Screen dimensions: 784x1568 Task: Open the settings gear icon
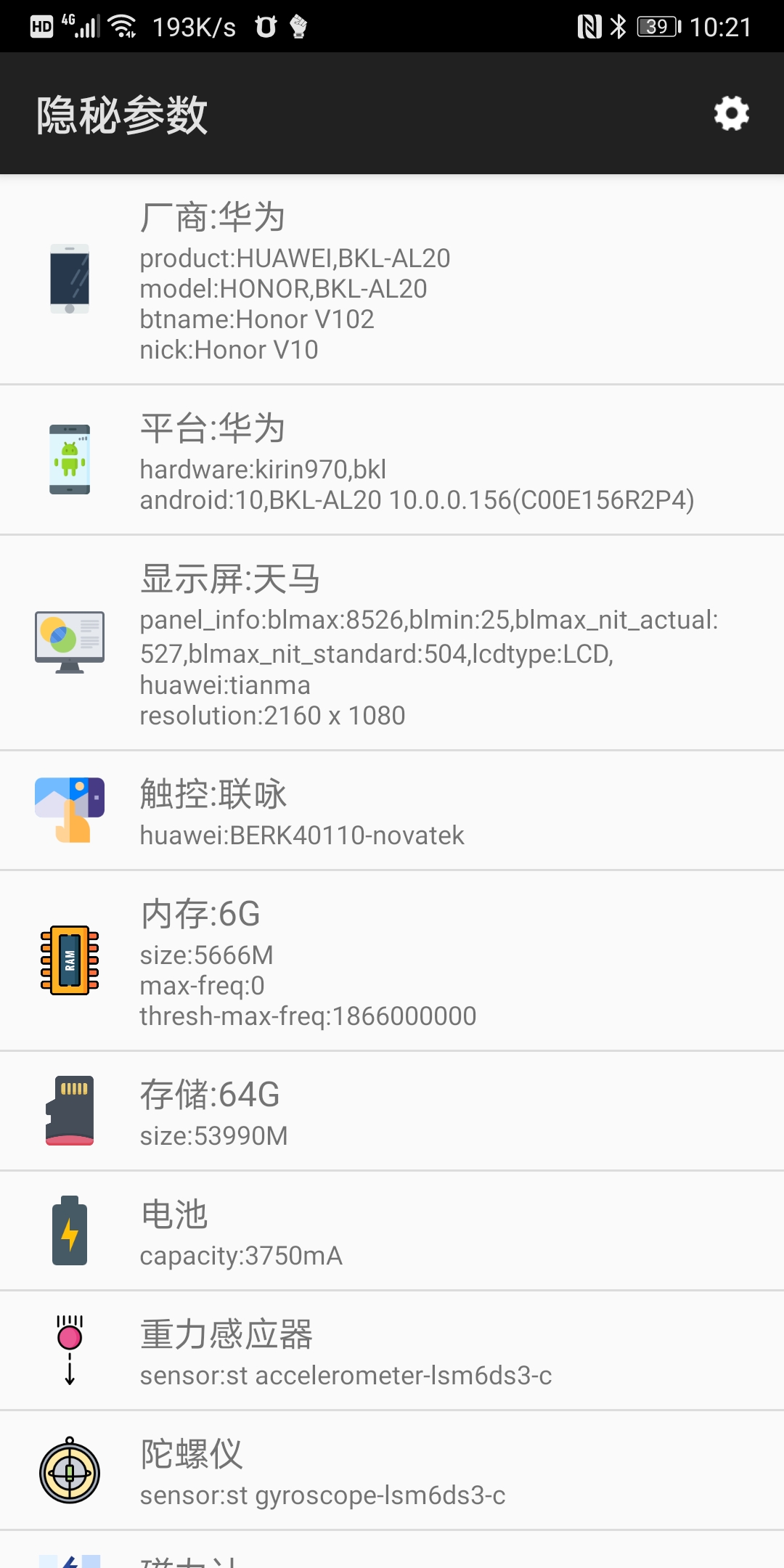pyautogui.click(x=730, y=113)
